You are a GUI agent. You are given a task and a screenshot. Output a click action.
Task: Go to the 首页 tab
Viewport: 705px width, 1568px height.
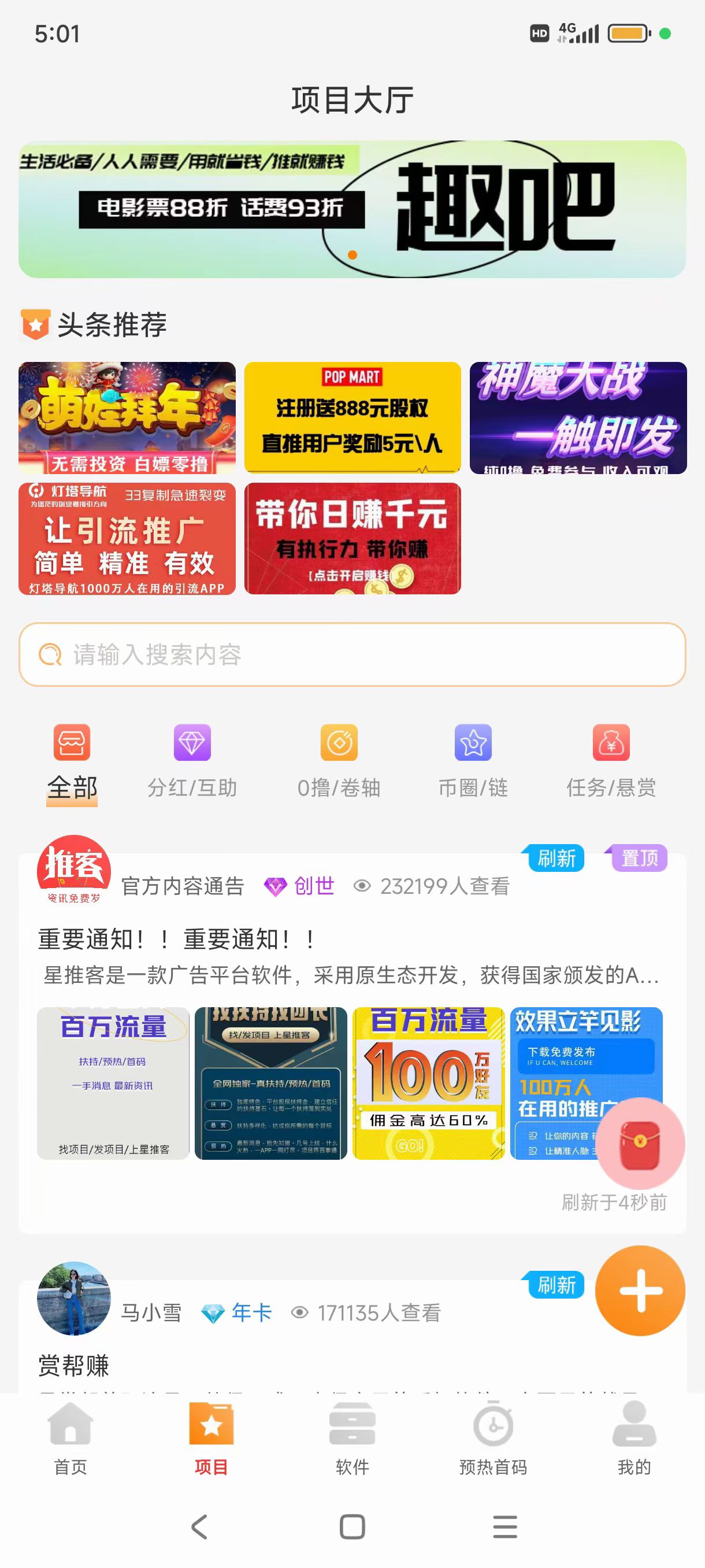[x=70, y=1438]
